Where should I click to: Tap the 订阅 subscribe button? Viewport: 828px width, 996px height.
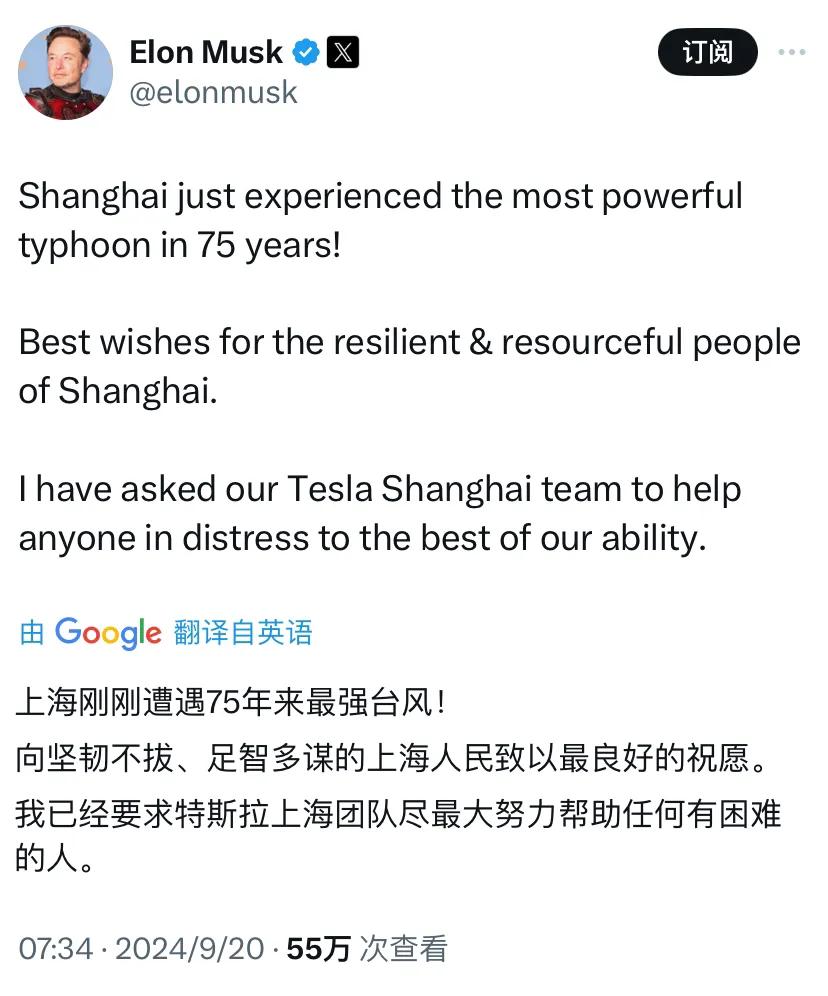point(707,52)
